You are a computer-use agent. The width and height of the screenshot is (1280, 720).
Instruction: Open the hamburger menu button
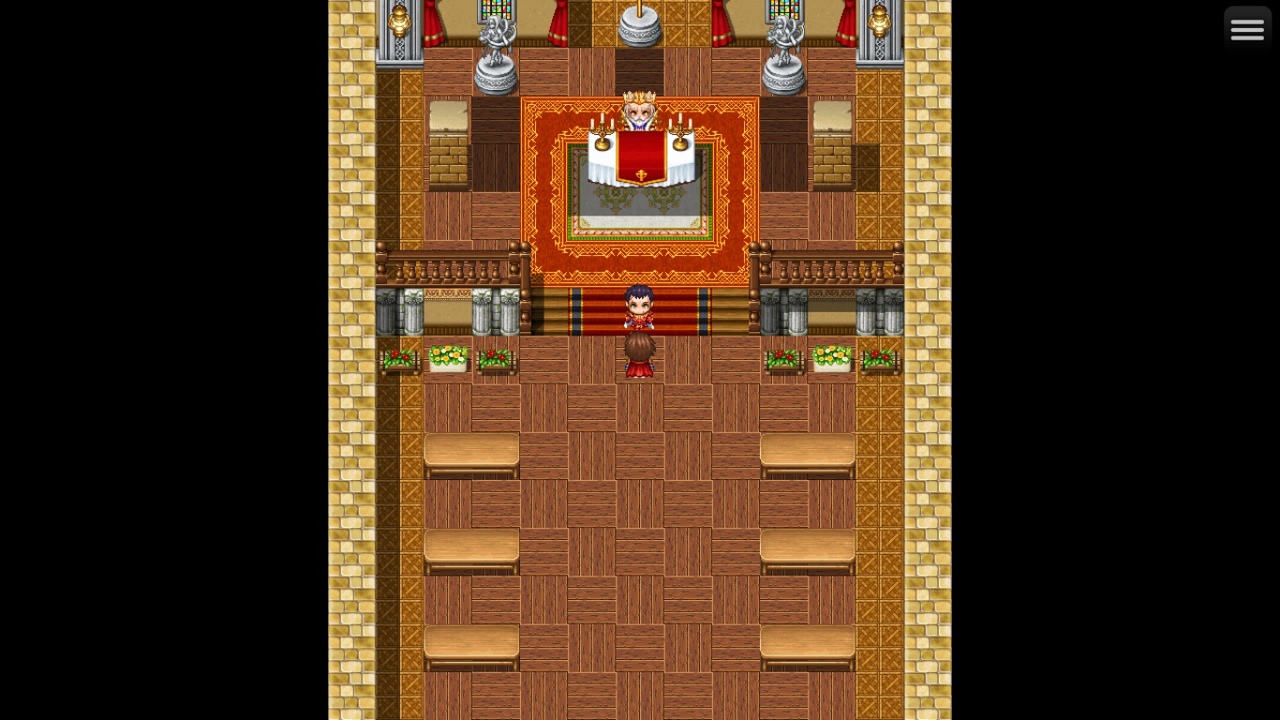tap(1247, 29)
